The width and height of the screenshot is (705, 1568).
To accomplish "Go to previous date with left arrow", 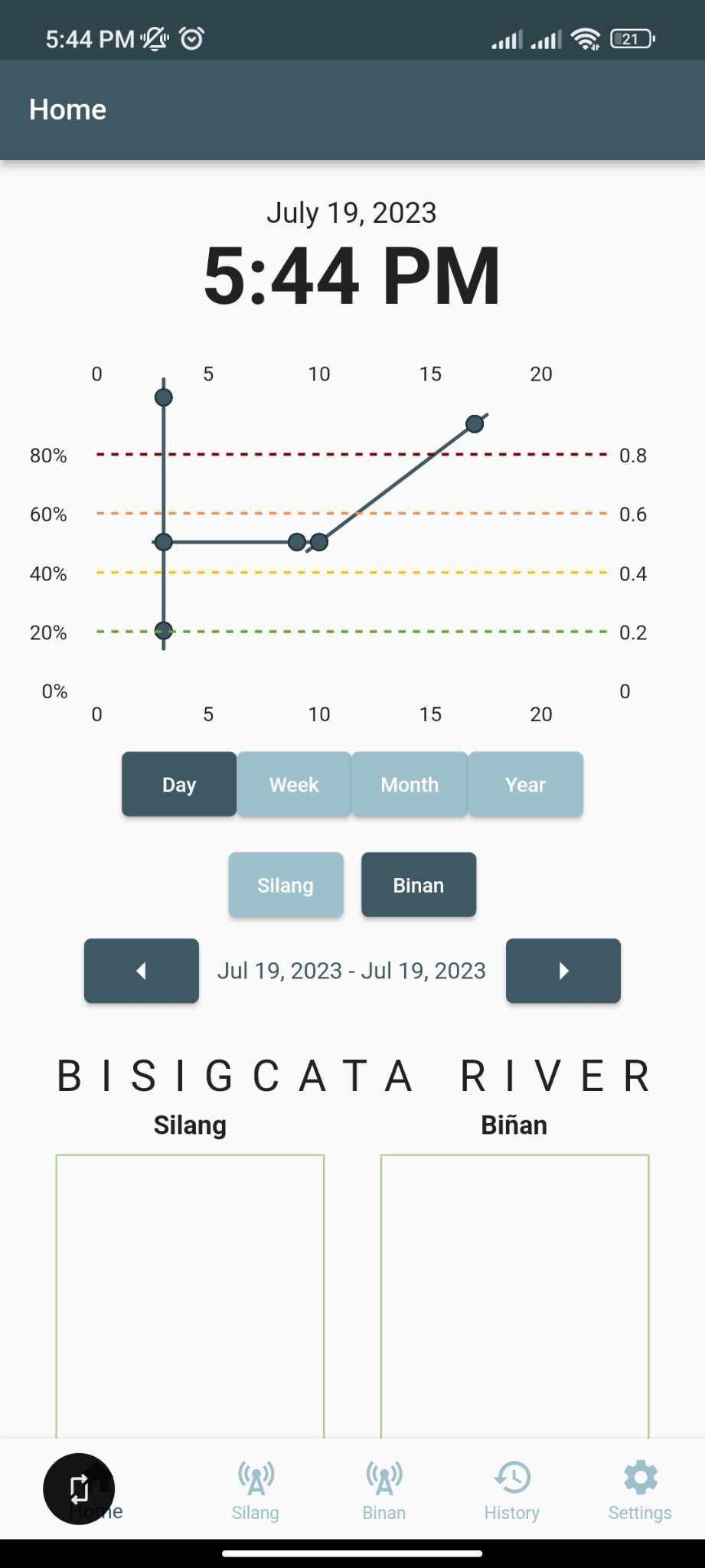I will 142,970.
